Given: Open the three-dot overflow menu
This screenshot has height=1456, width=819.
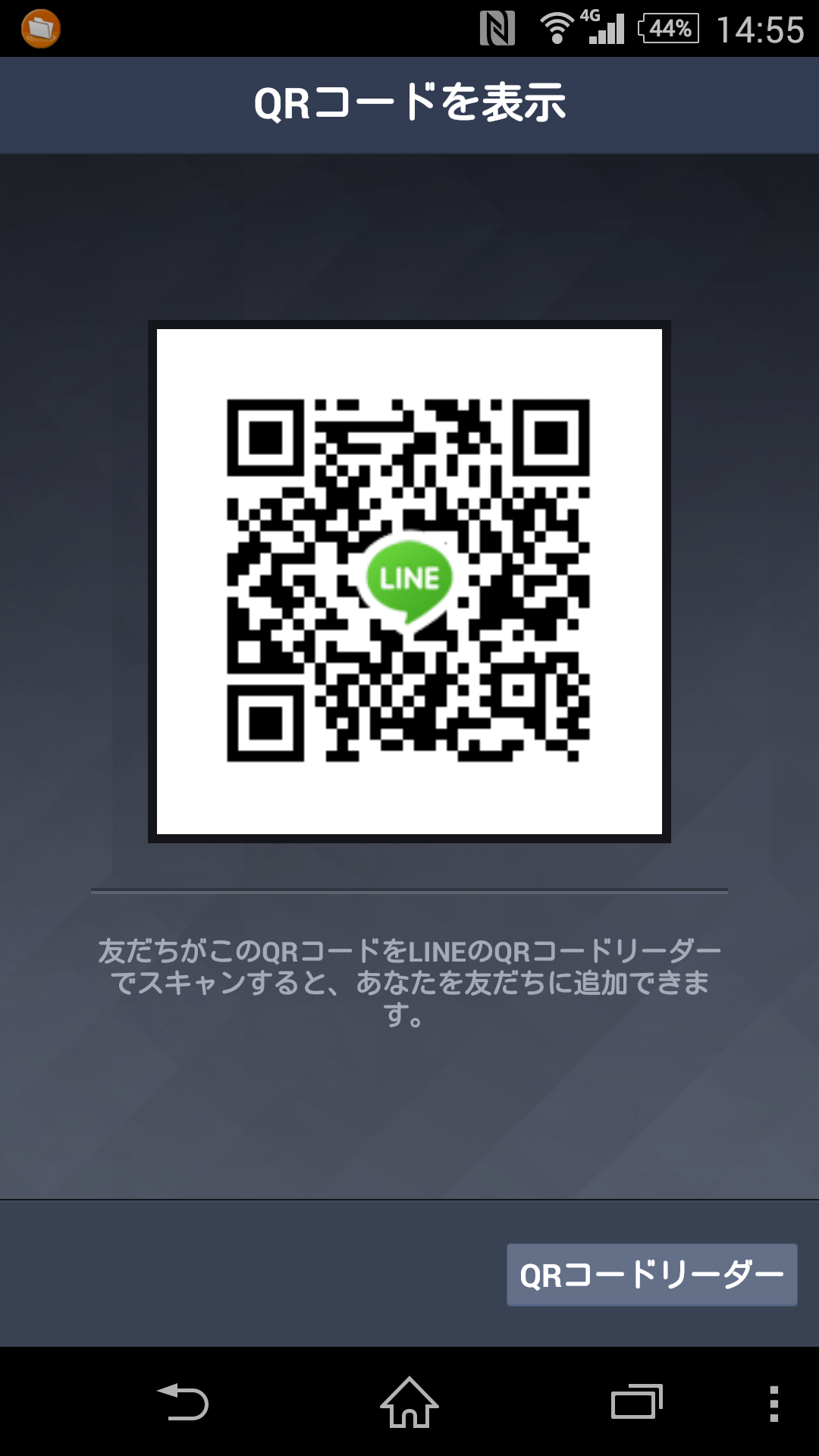Looking at the screenshot, I should 773,1403.
